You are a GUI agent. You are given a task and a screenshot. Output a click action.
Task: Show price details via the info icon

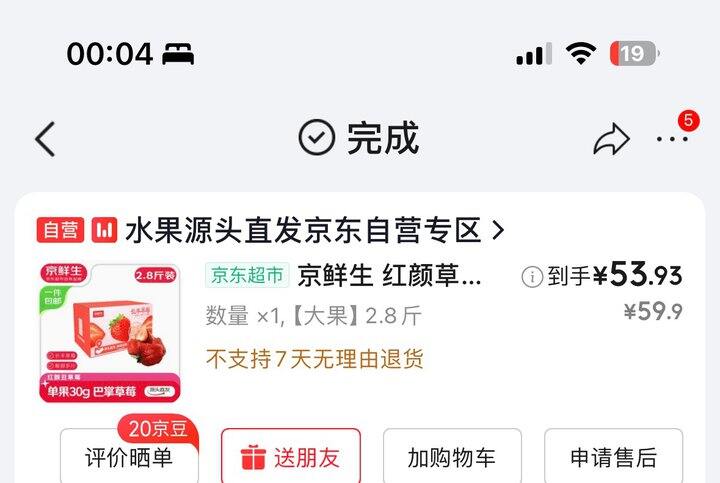pos(532,277)
